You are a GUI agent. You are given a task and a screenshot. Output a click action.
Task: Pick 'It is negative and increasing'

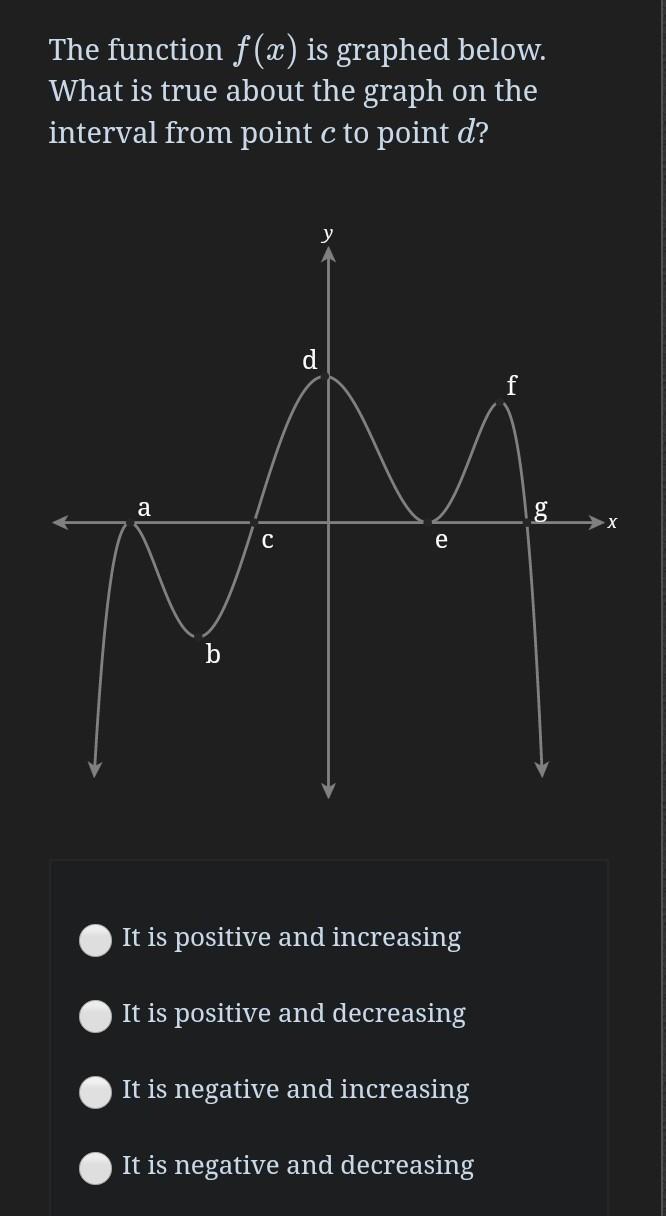point(96,1091)
